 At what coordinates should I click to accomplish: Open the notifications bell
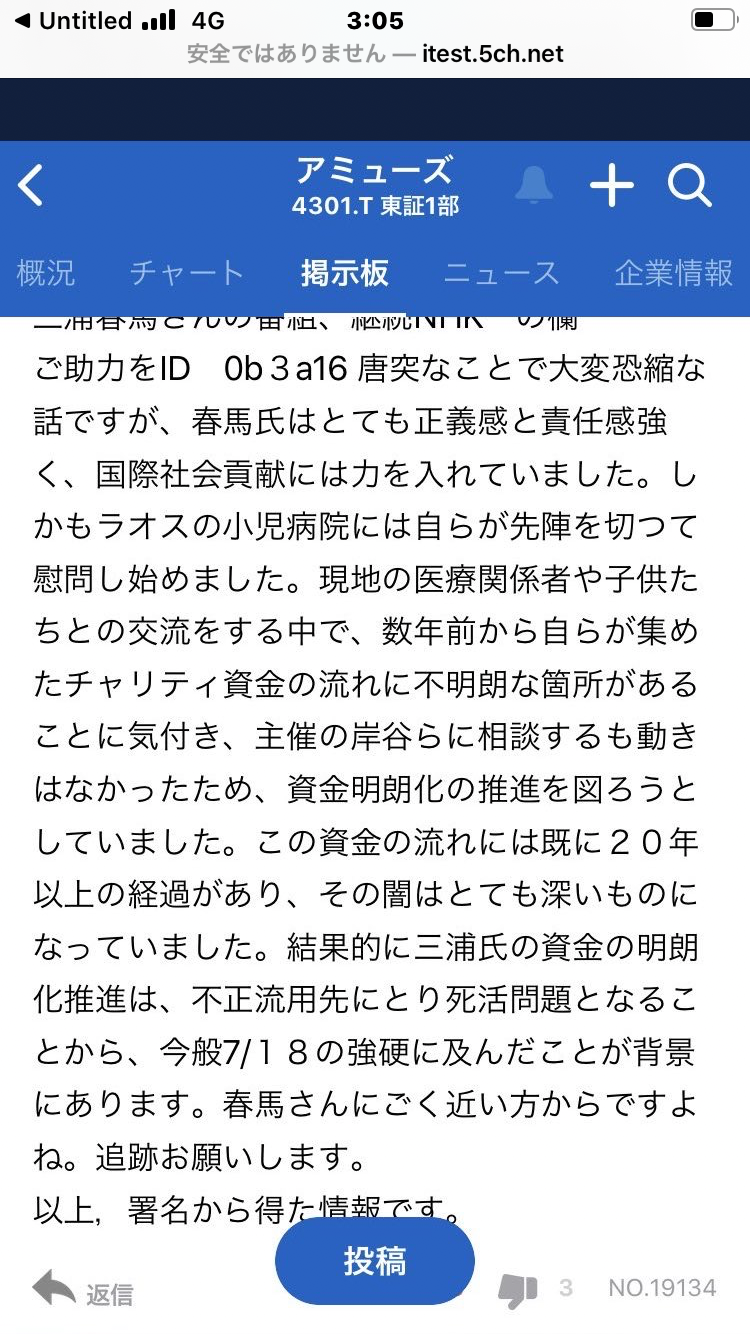534,186
